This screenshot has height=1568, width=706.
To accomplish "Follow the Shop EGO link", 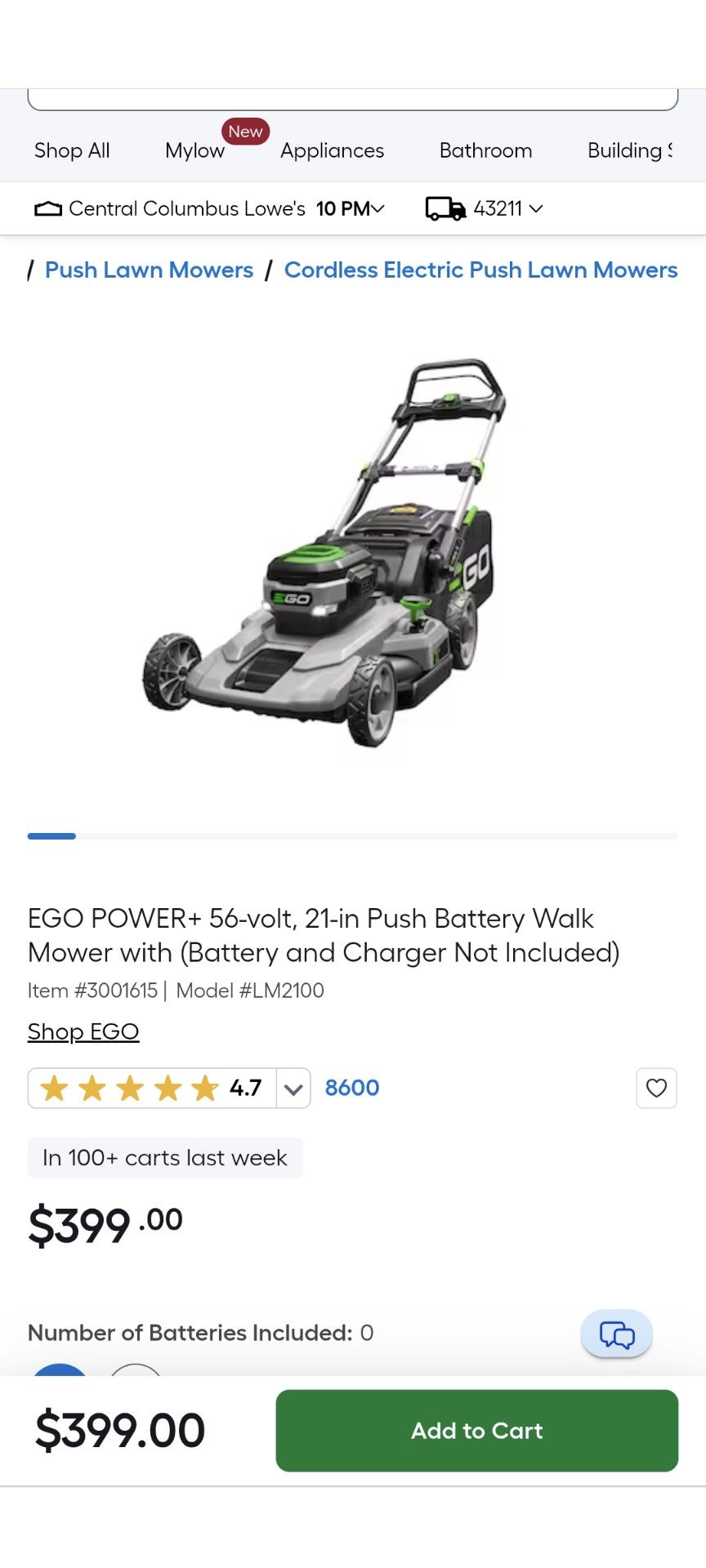I will pos(83,1031).
